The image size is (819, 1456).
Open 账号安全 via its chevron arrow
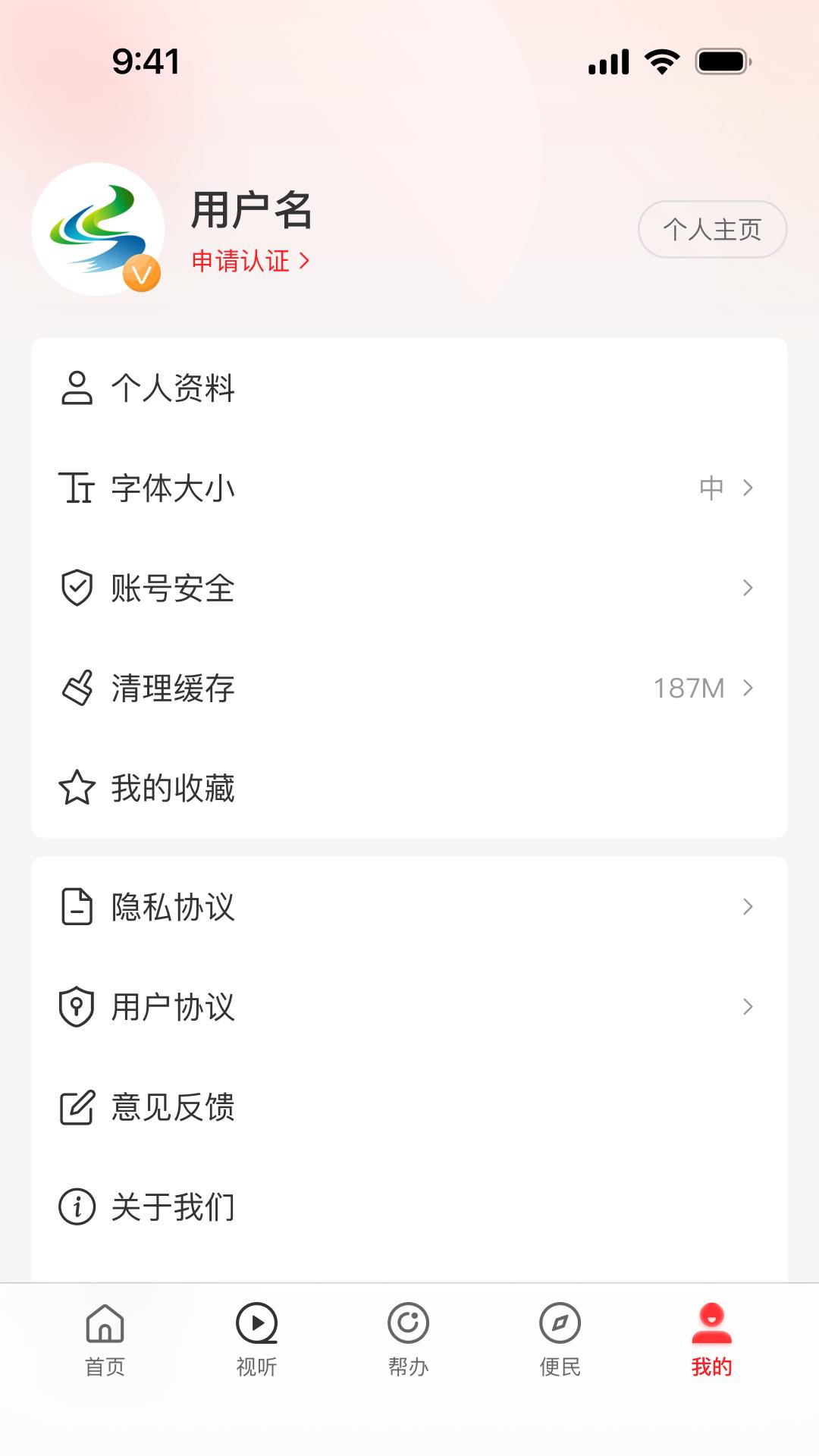pos(748,589)
